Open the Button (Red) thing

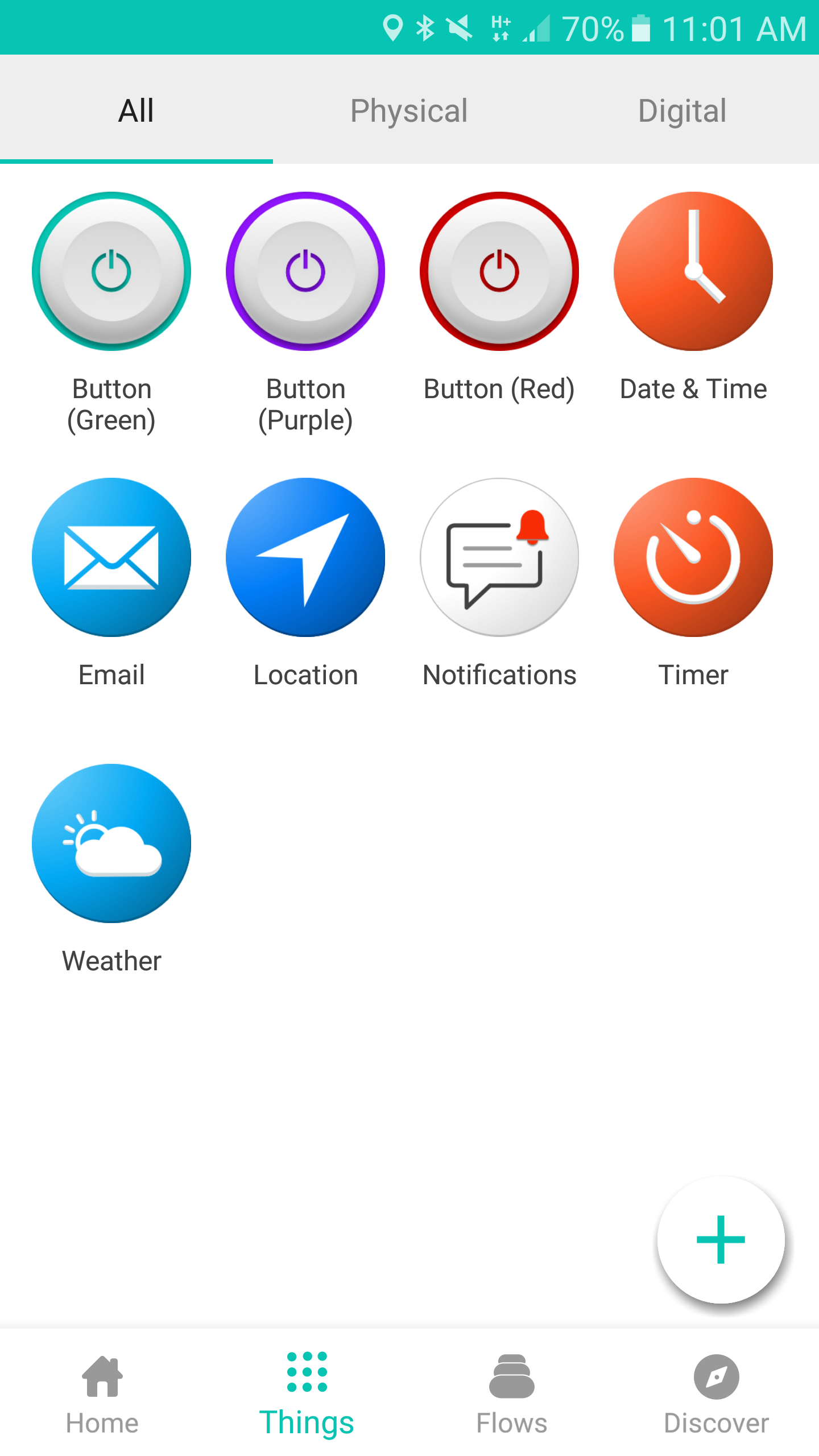[x=499, y=272]
